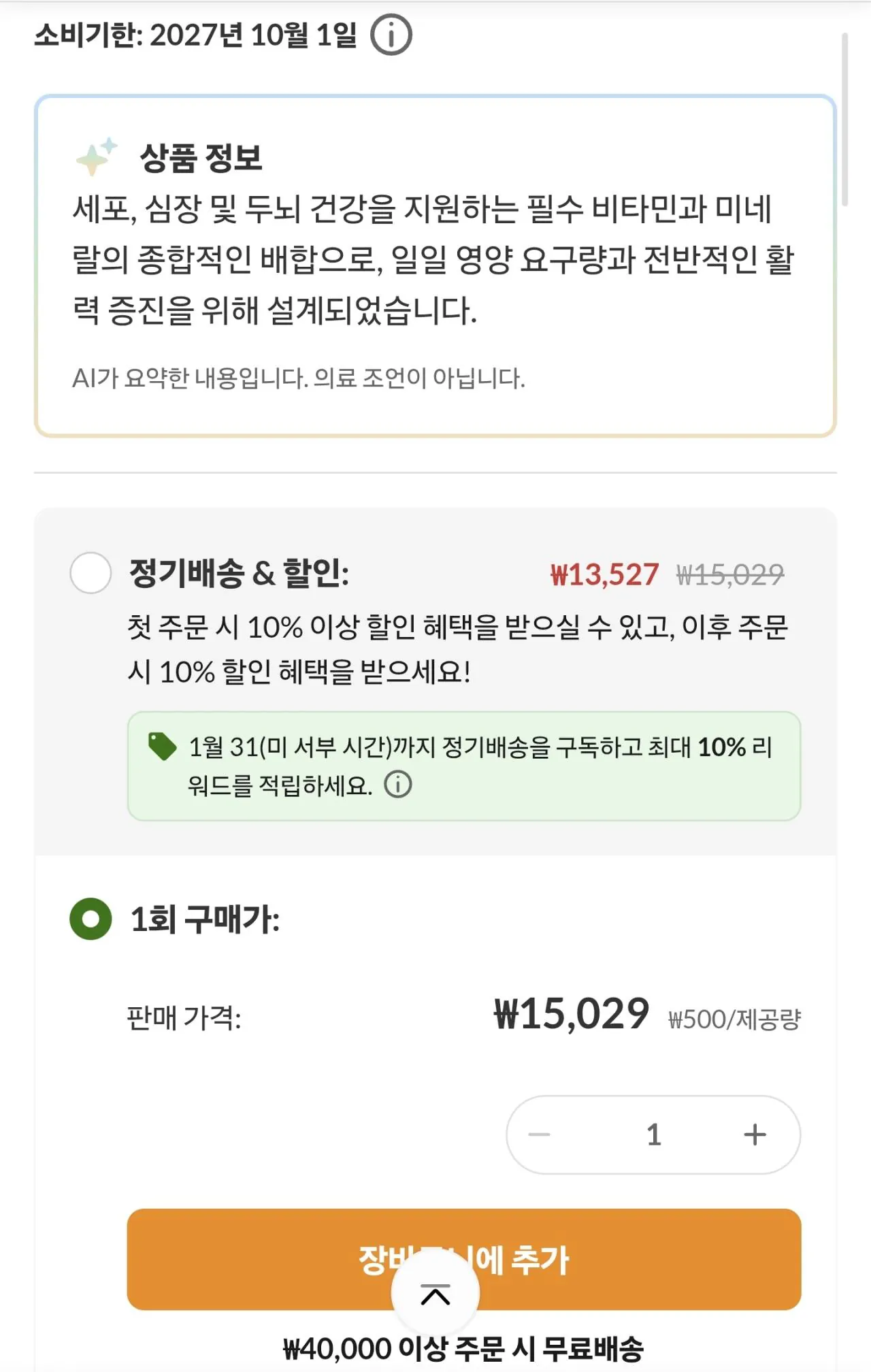Click the AI 요약 disclaimer text

click(298, 378)
